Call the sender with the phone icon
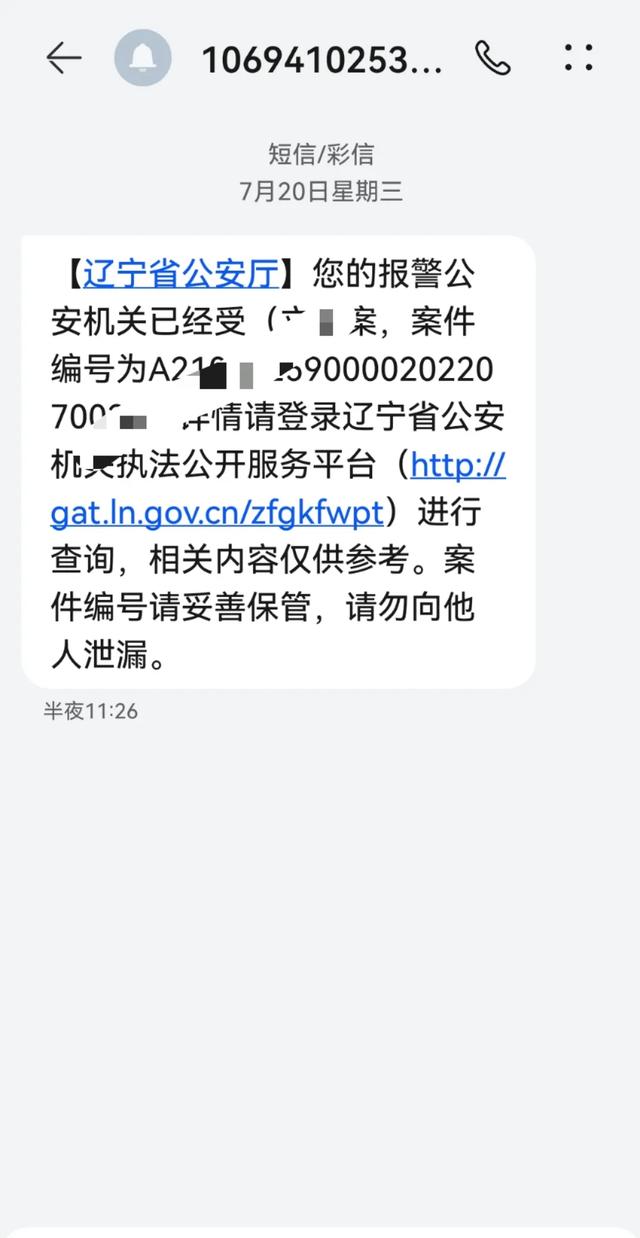The height and width of the screenshot is (1238, 640). coord(492,59)
